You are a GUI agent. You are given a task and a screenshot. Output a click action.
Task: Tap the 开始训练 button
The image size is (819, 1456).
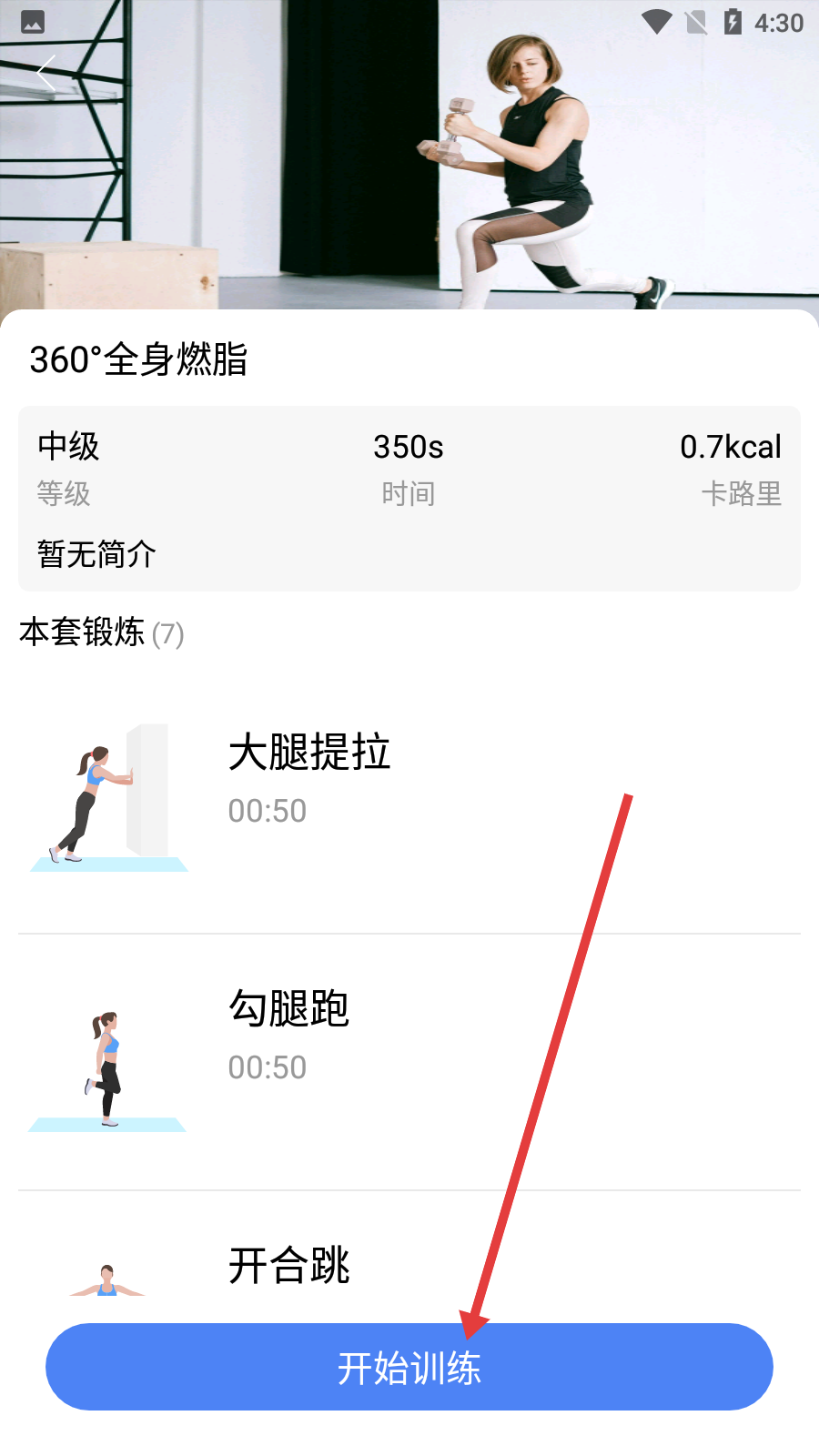pyautogui.click(x=409, y=1367)
